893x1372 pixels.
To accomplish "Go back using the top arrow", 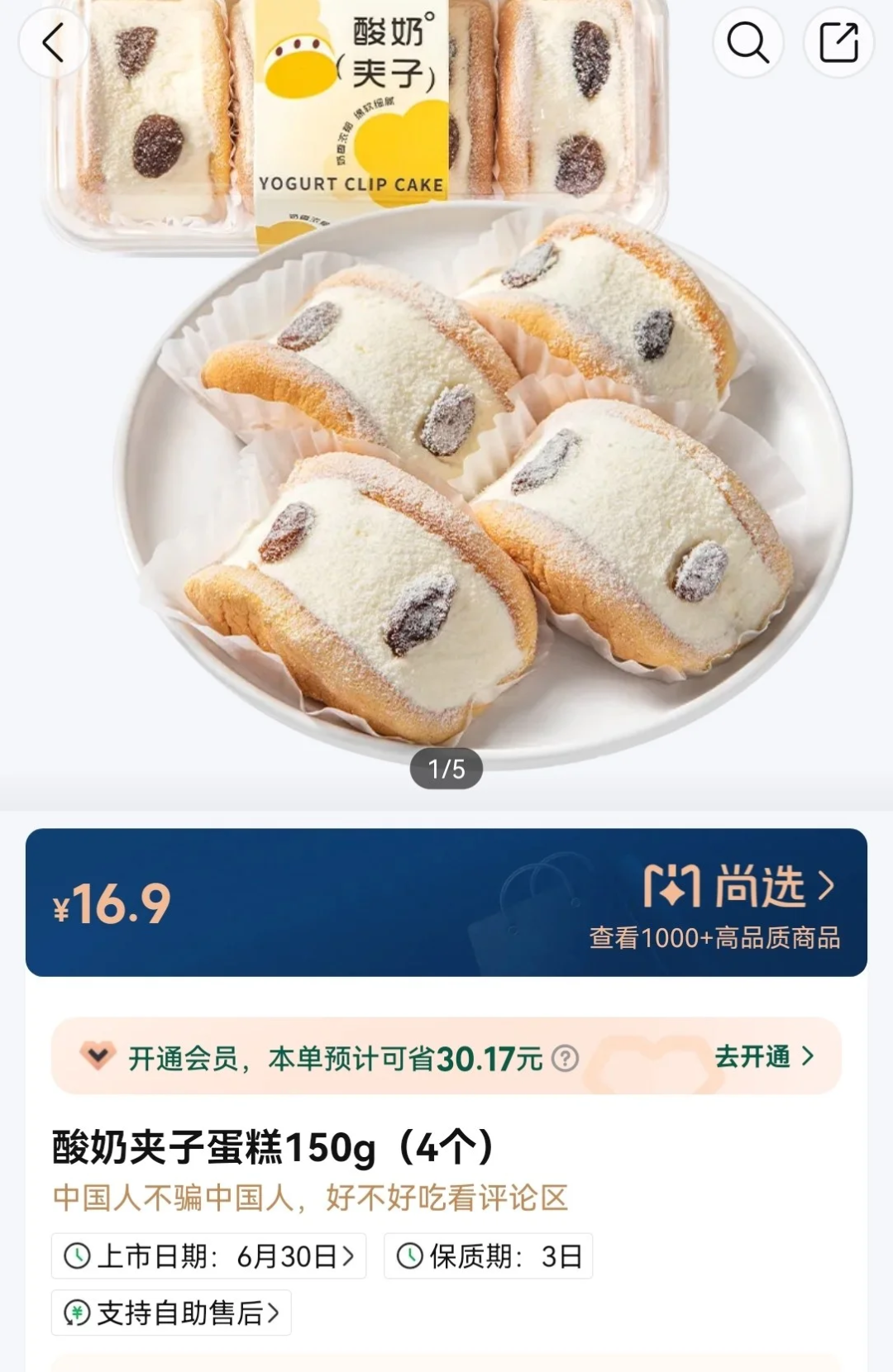I will [53, 42].
